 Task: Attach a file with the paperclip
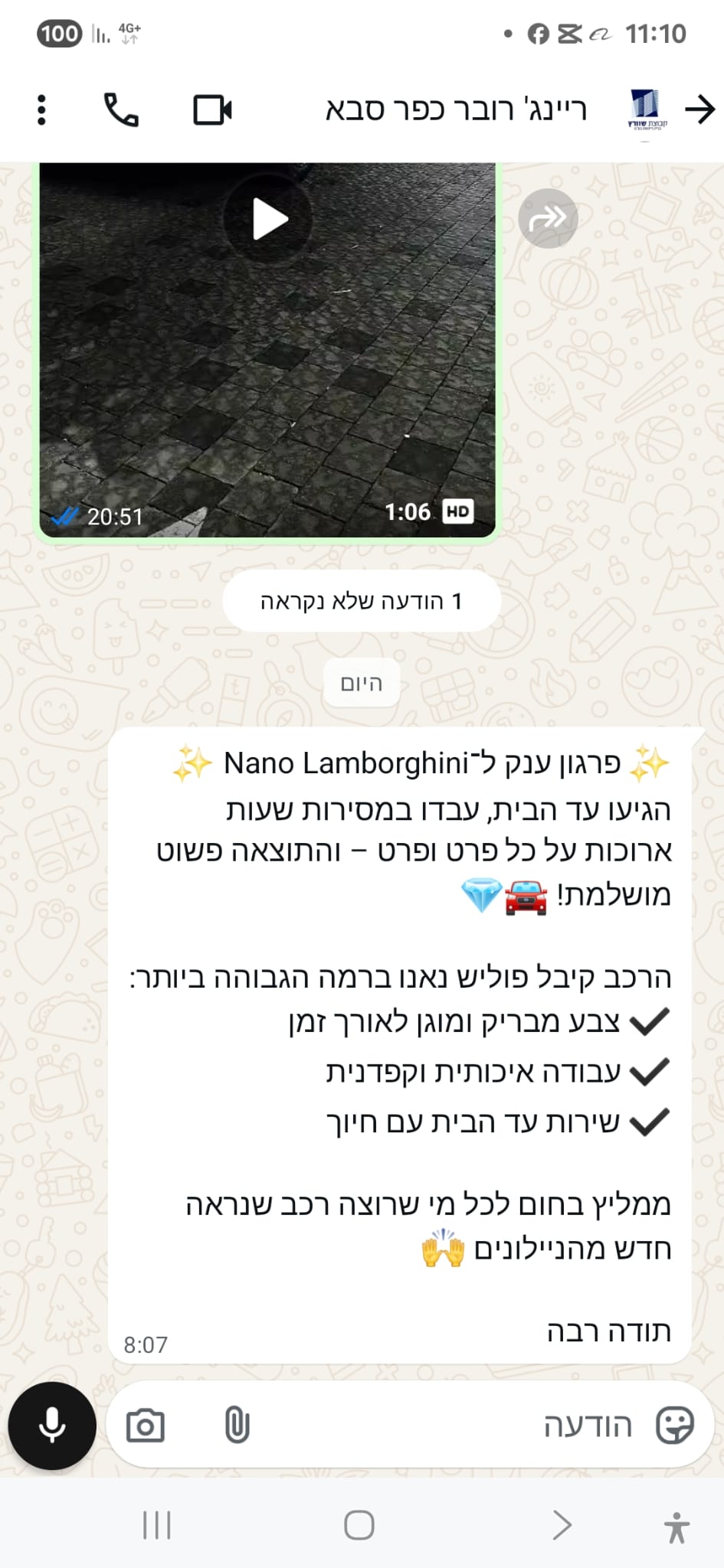(237, 1426)
